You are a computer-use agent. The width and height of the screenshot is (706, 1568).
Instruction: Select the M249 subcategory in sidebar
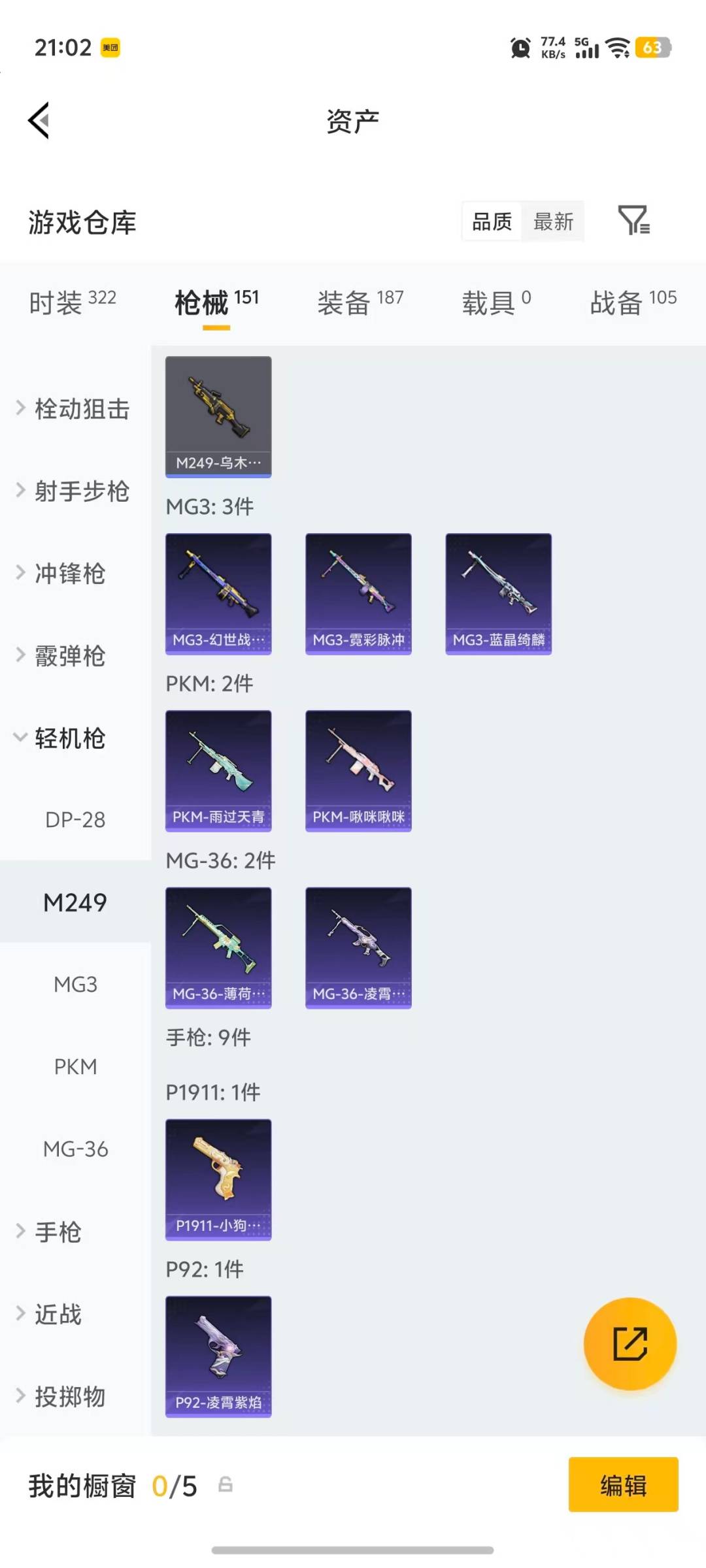(x=75, y=902)
